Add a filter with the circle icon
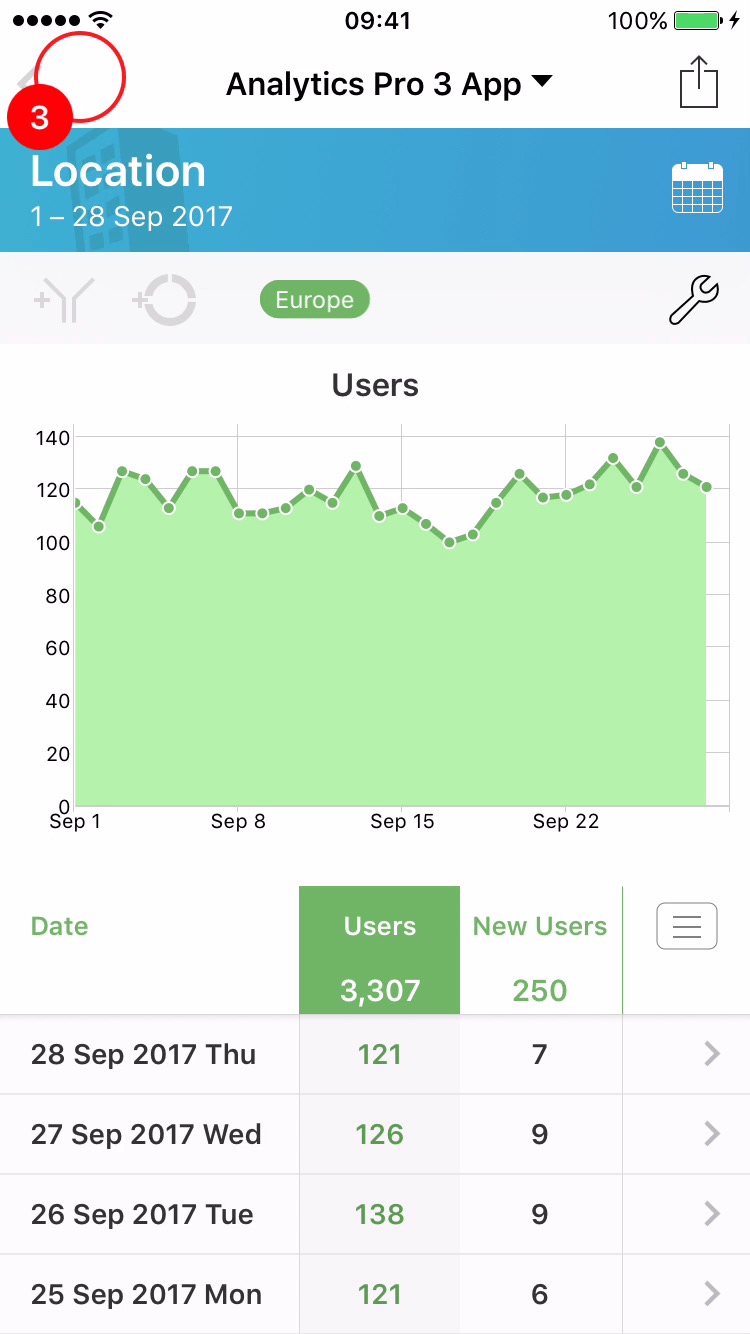 tap(165, 300)
